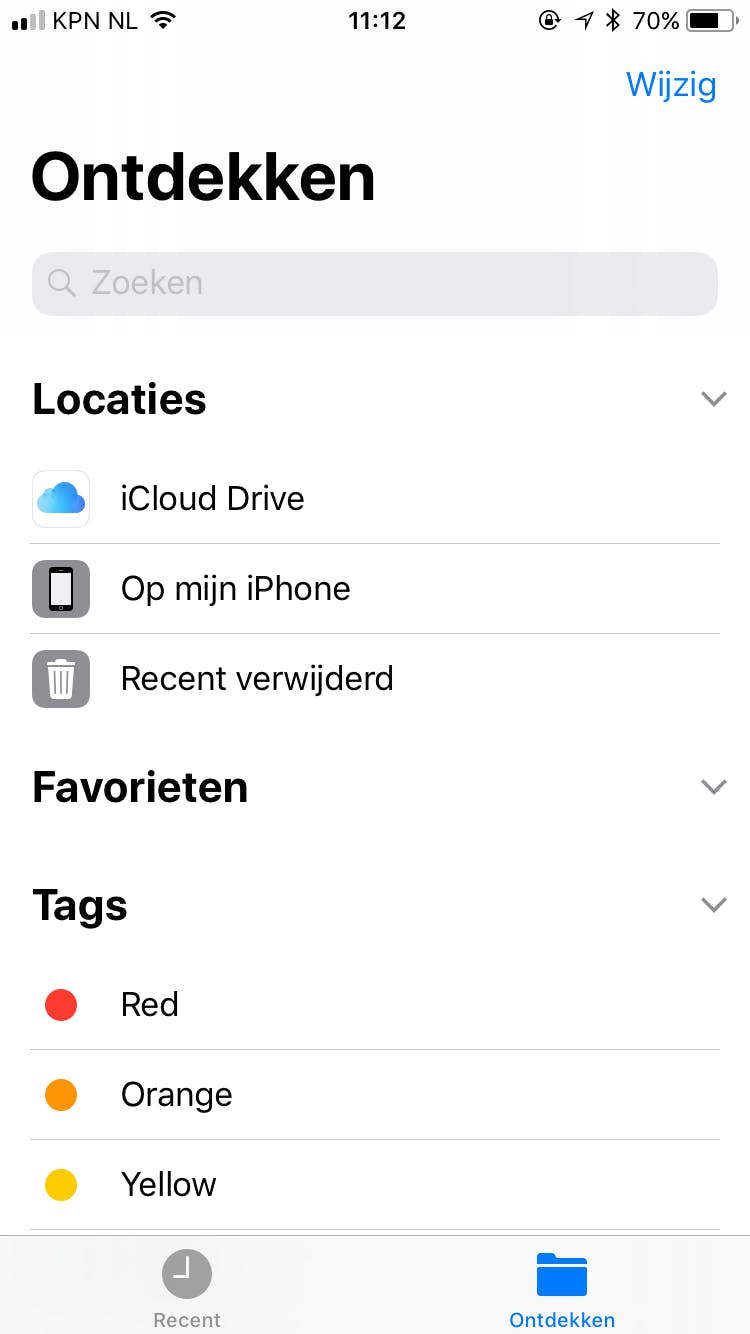Switch to the Recent tab
The image size is (750, 1334).
(x=187, y=1288)
